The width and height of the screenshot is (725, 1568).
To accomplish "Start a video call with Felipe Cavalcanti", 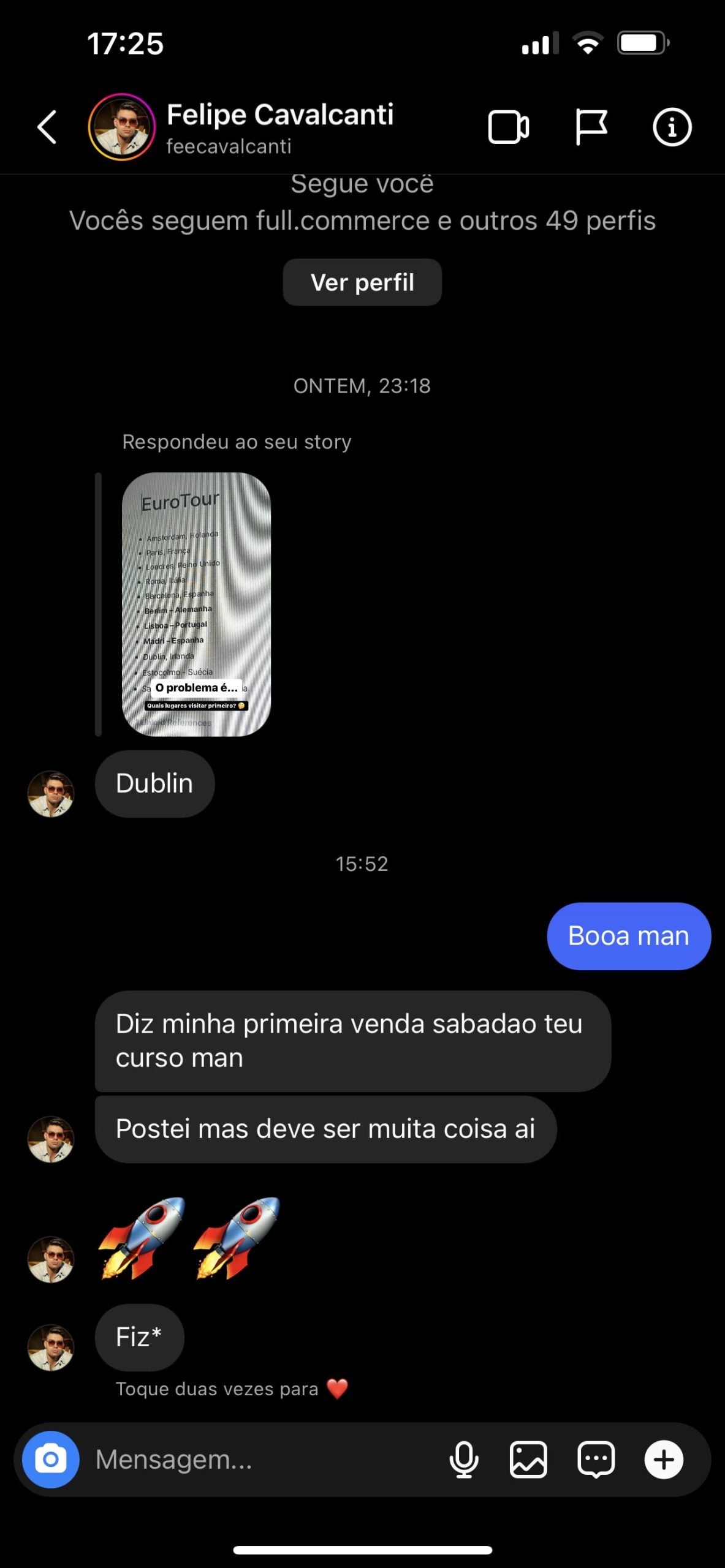I will click(508, 127).
